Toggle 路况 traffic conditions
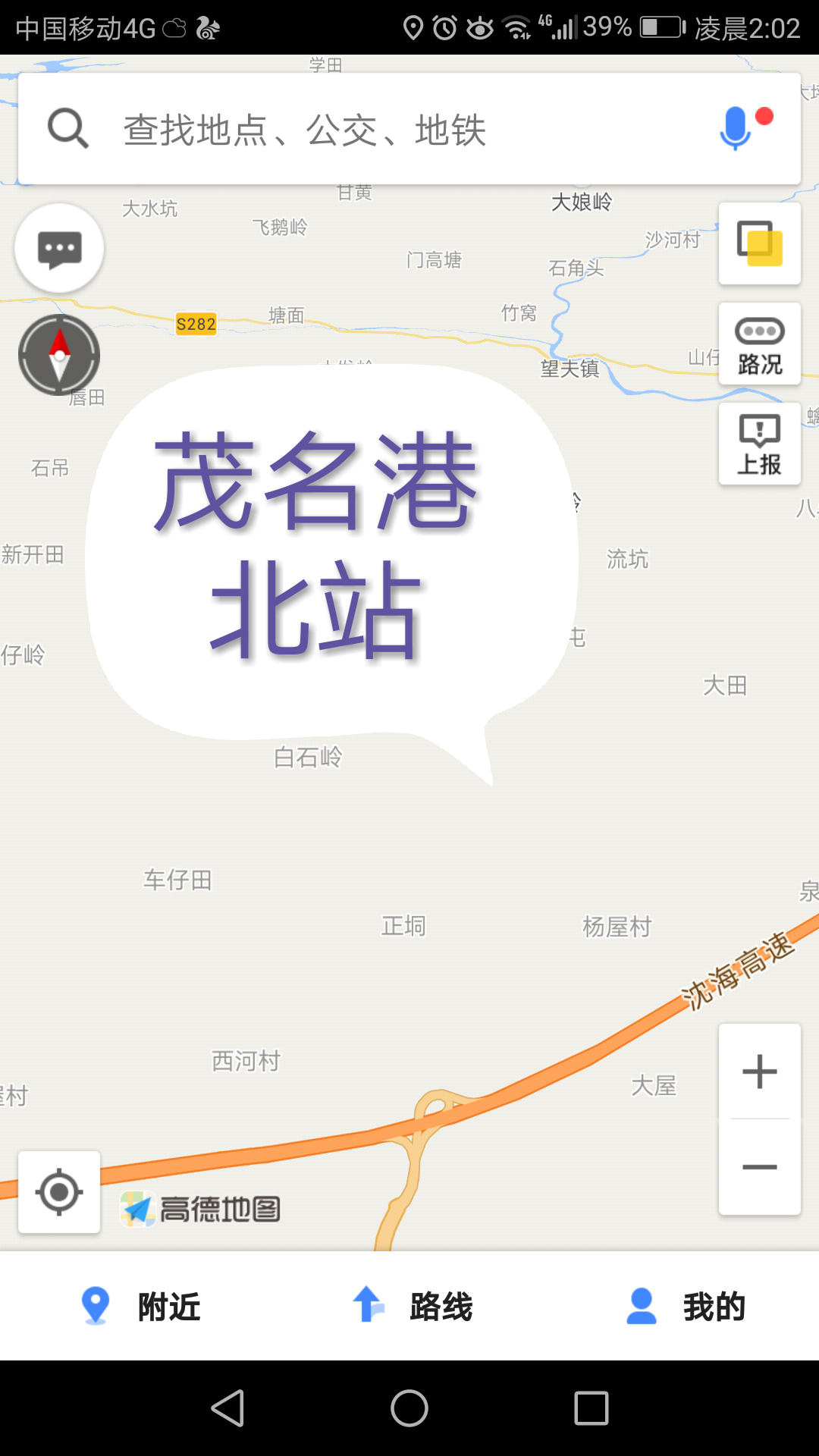The height and width of the screenshot is (1456, 819). coord(760,344)
